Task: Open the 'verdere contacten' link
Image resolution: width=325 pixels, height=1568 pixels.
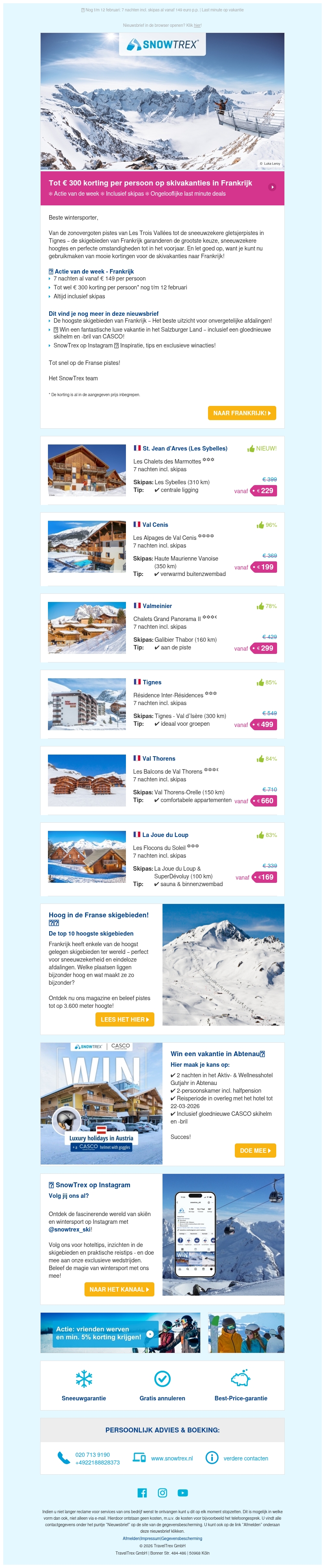Action: point(246,1458)
